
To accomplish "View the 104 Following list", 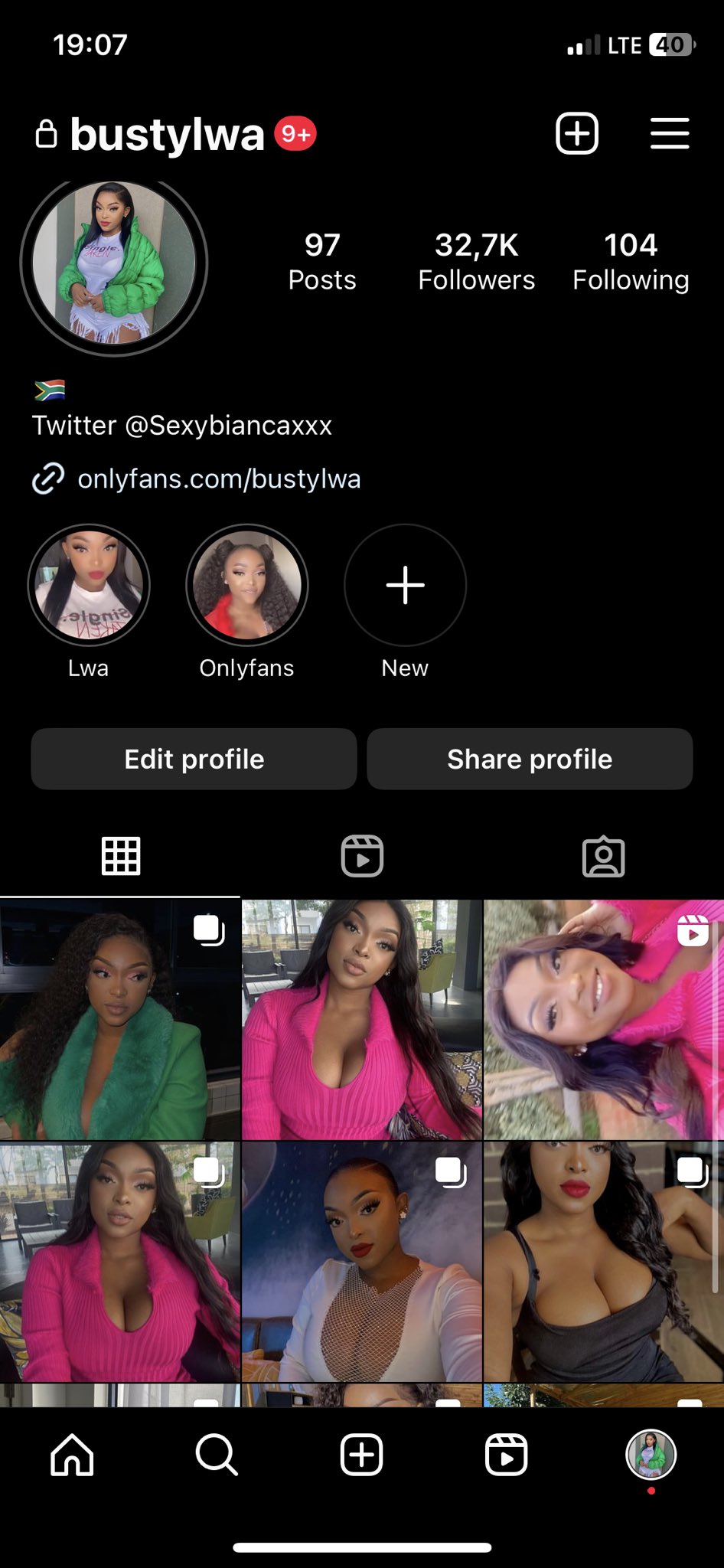I will pyautogui.click(x=631, y=262).
